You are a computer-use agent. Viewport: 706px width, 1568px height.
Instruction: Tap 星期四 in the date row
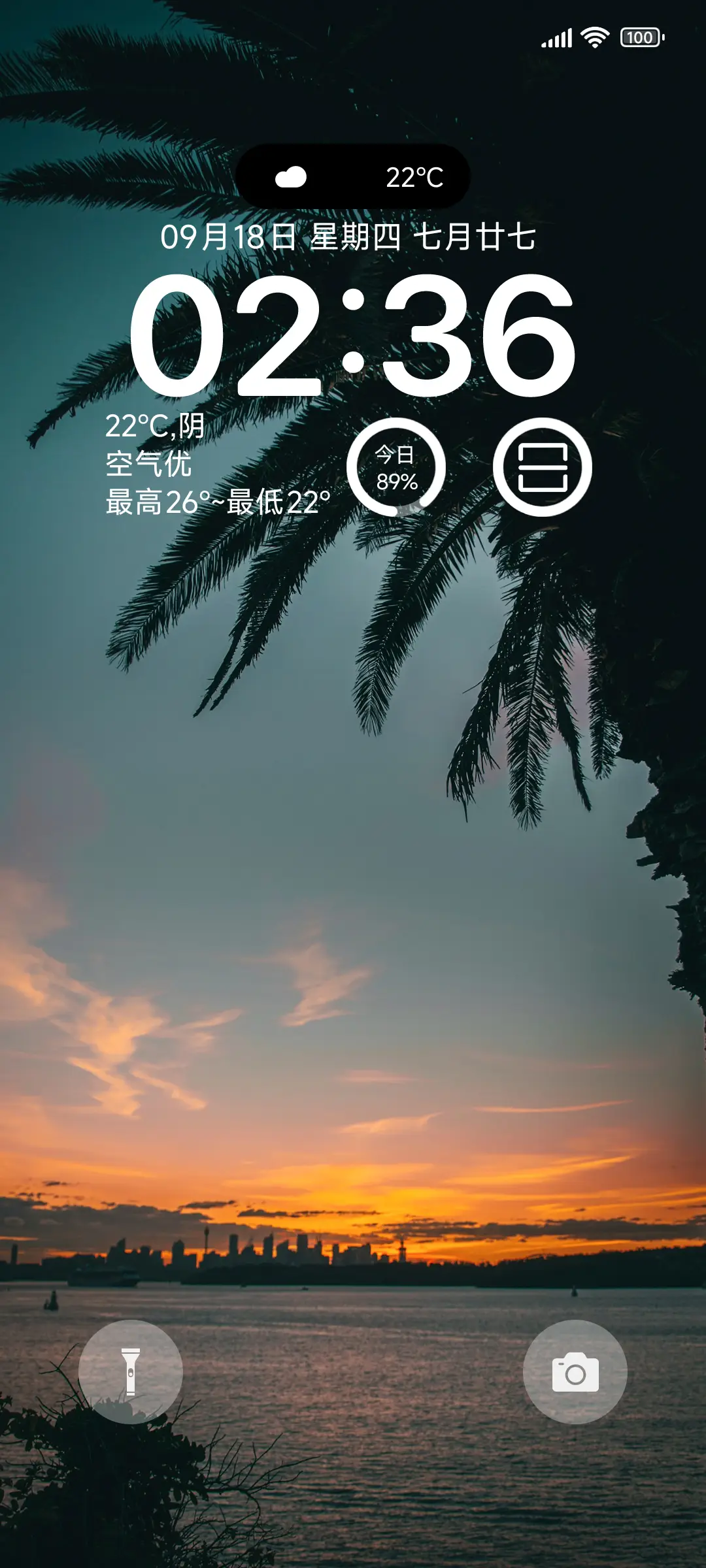[x=354, y=237]
